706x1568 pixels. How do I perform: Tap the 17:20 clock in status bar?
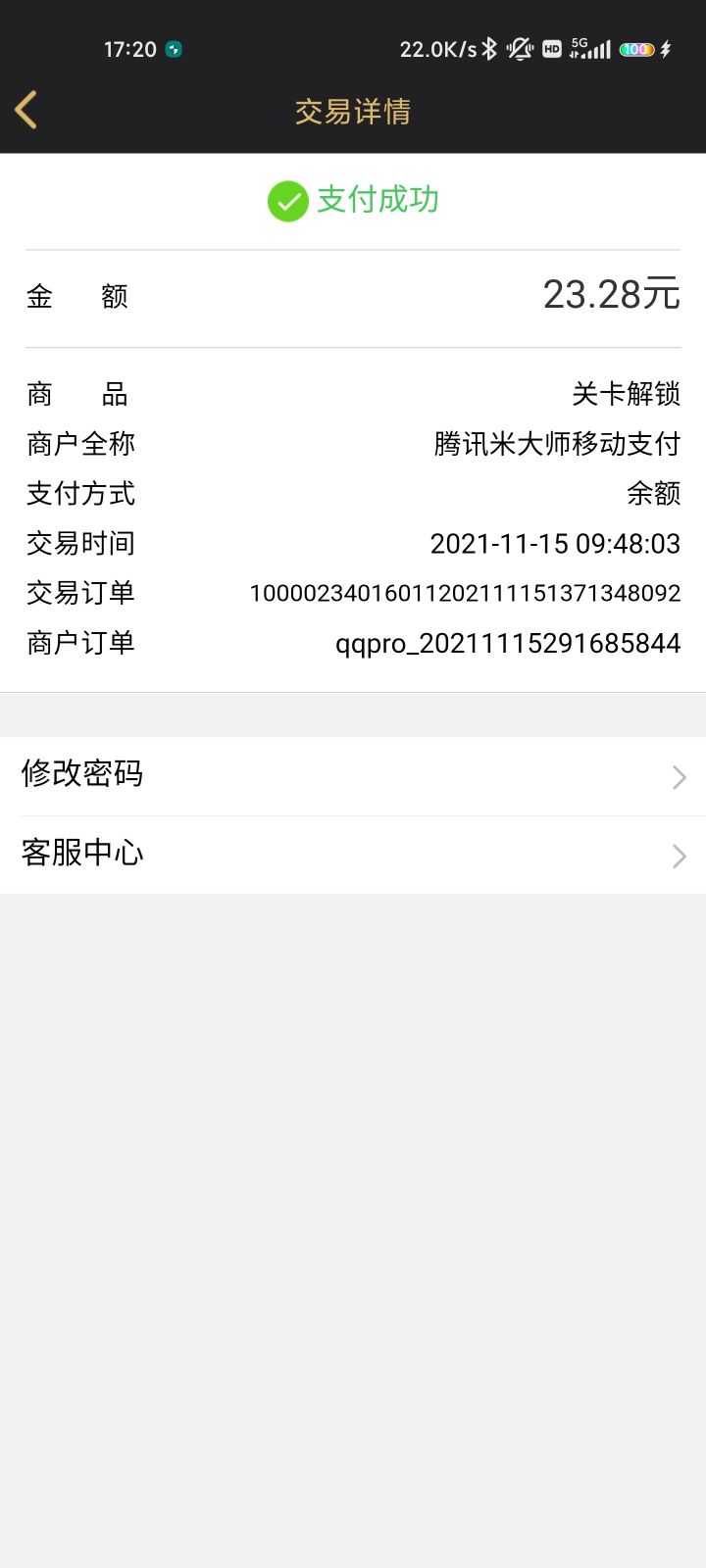pyautogui.click(x=128, y=48)
